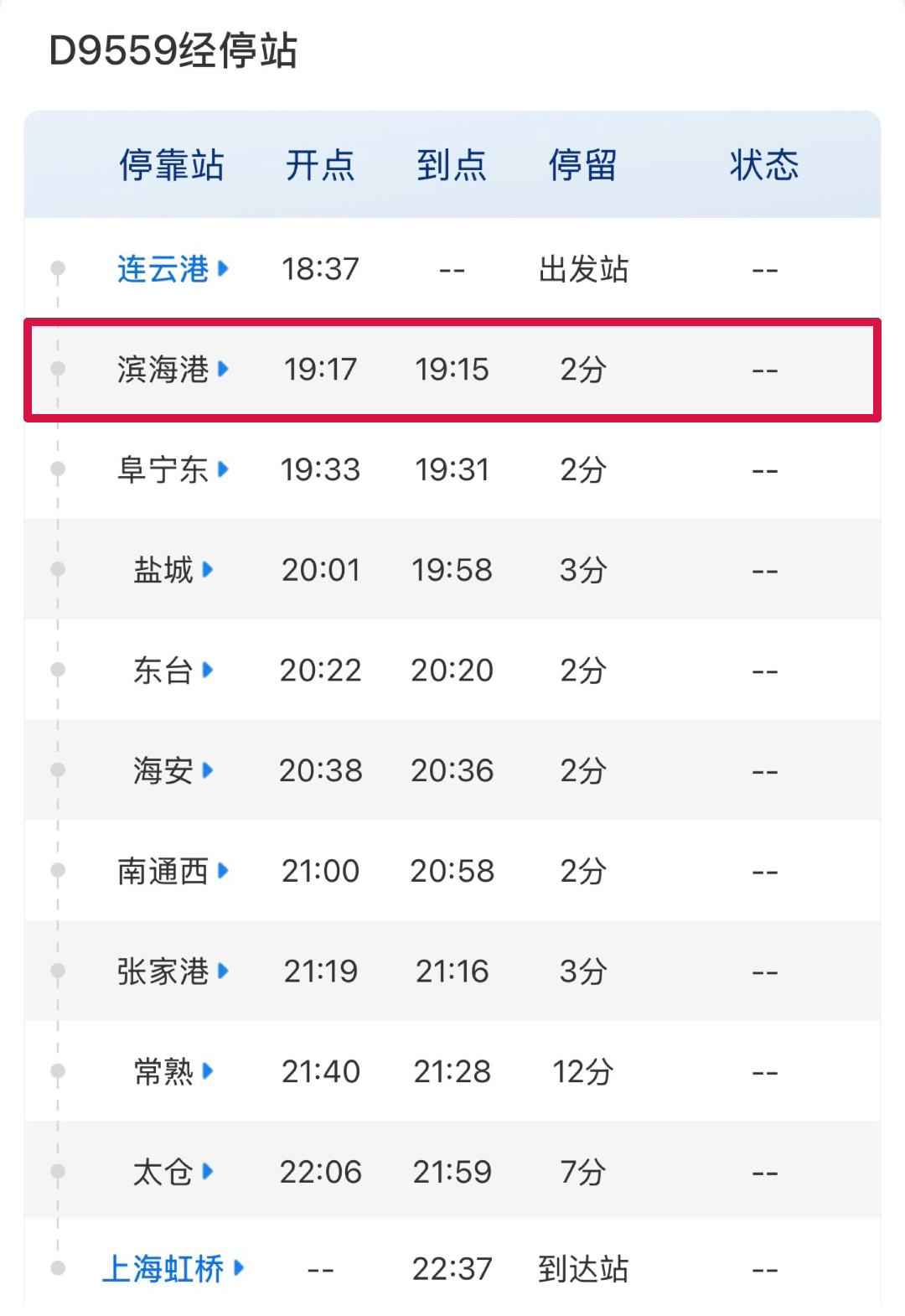Image resolution: width=905 pixels, height=1316 pixels.
Task: Open the 连云港 station link
Action: [x=172, y=269]
